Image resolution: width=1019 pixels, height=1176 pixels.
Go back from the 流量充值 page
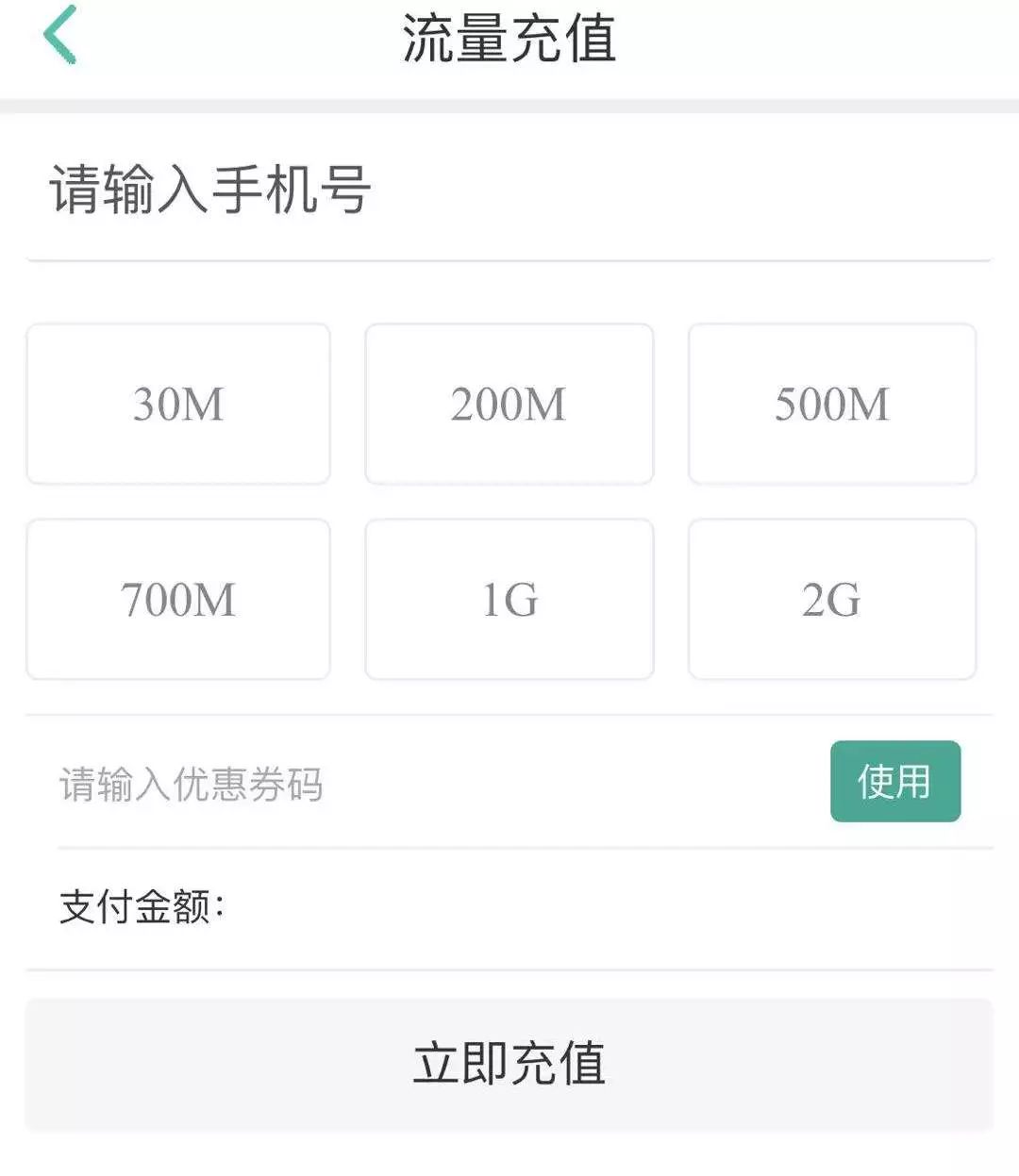tap(59, 36)
